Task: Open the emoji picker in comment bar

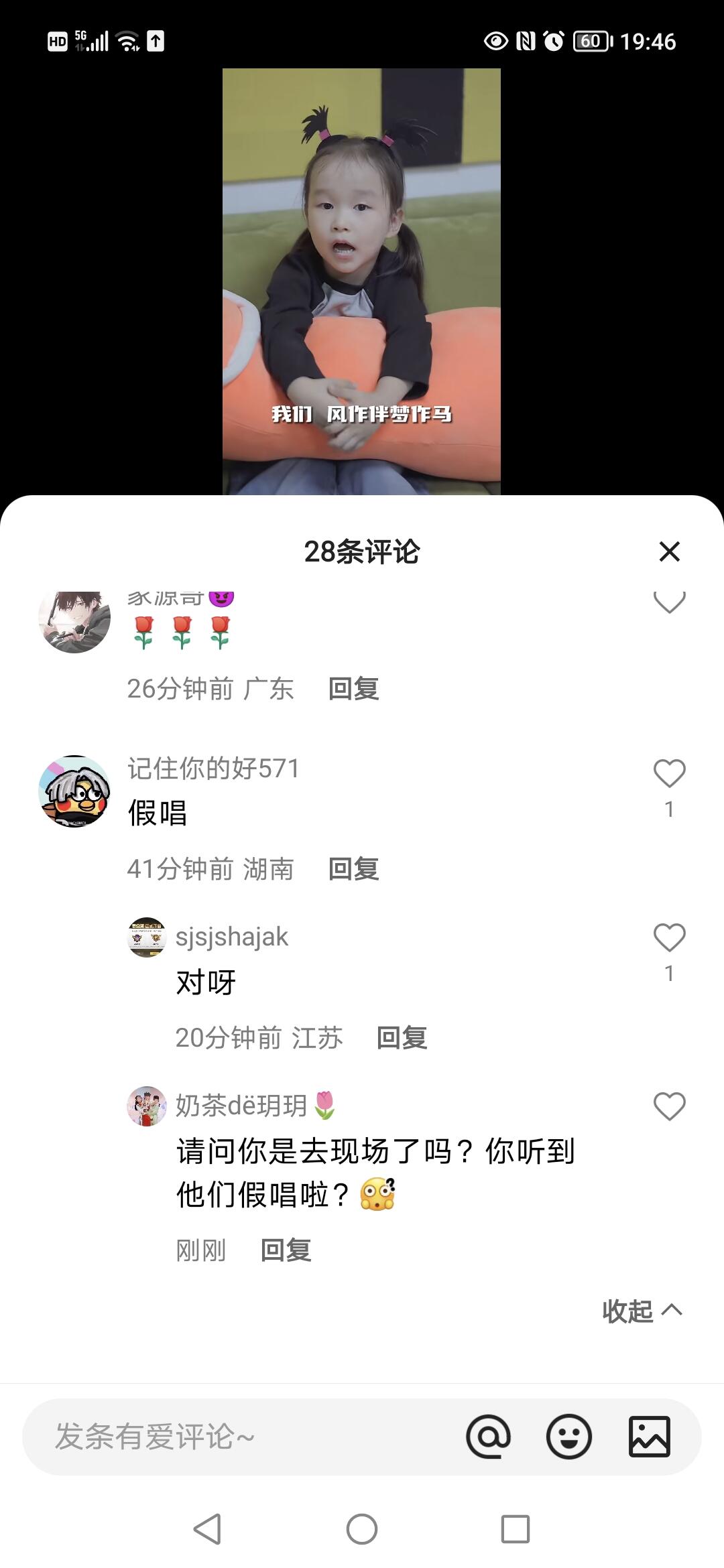Action: pyautogui.click(x=568, y=1437)
